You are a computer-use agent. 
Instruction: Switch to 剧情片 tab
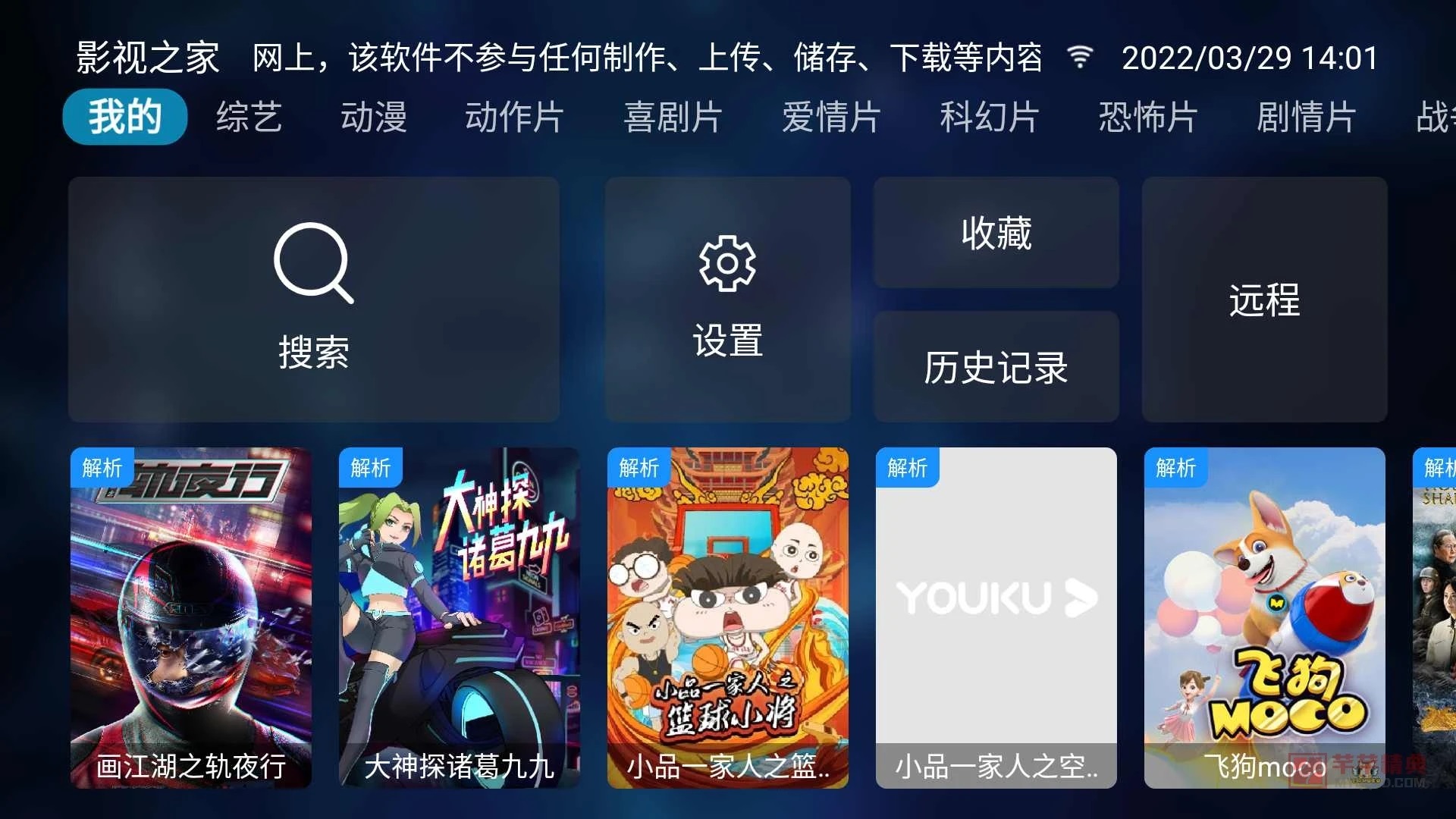(1306, 117)
